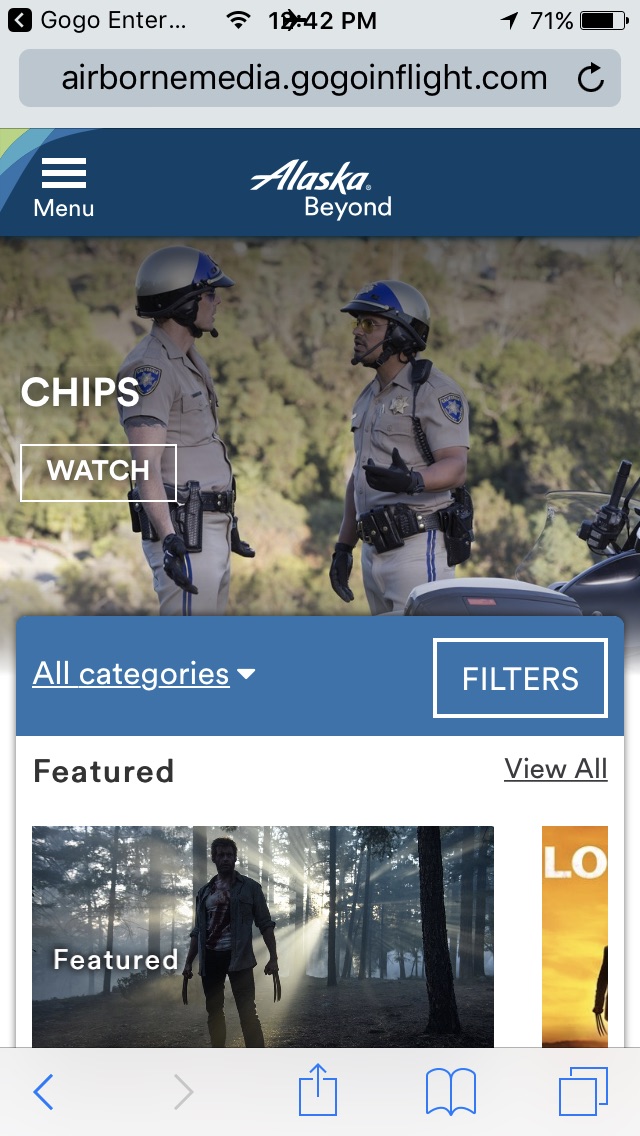This screenshot has height=1136, width=640.
Task: Go back to the previous page
Action: (x=43, y=1092)
